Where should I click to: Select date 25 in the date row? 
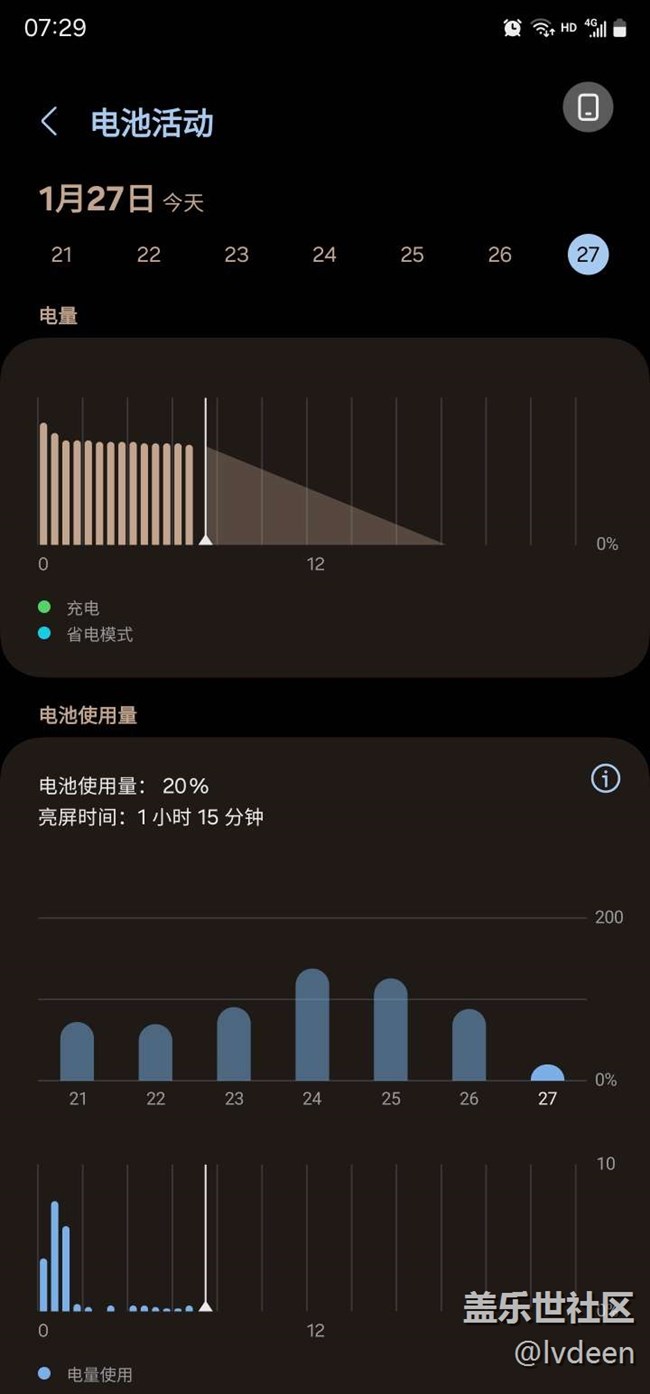(x=412, y=254)
